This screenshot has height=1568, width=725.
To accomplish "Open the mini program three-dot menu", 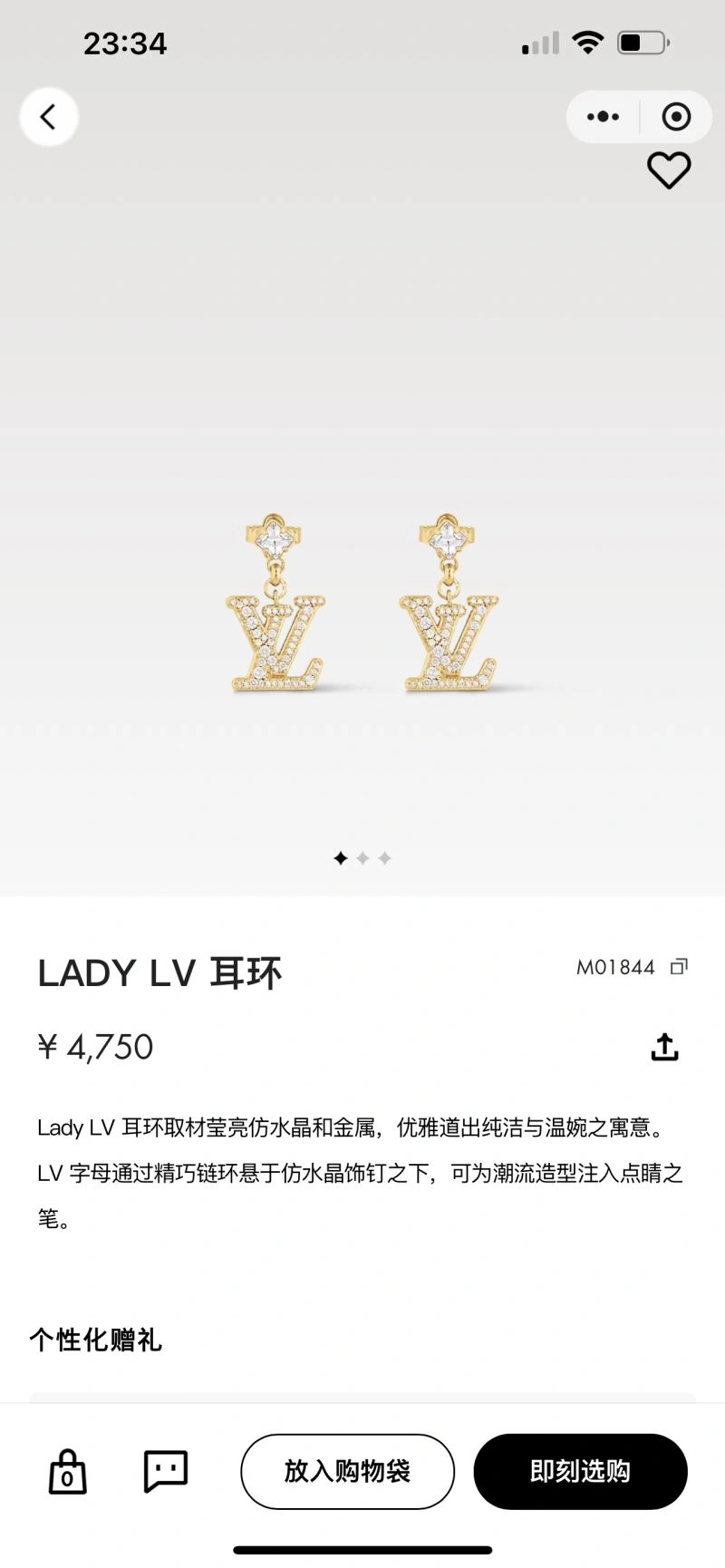I will point(603,117).
